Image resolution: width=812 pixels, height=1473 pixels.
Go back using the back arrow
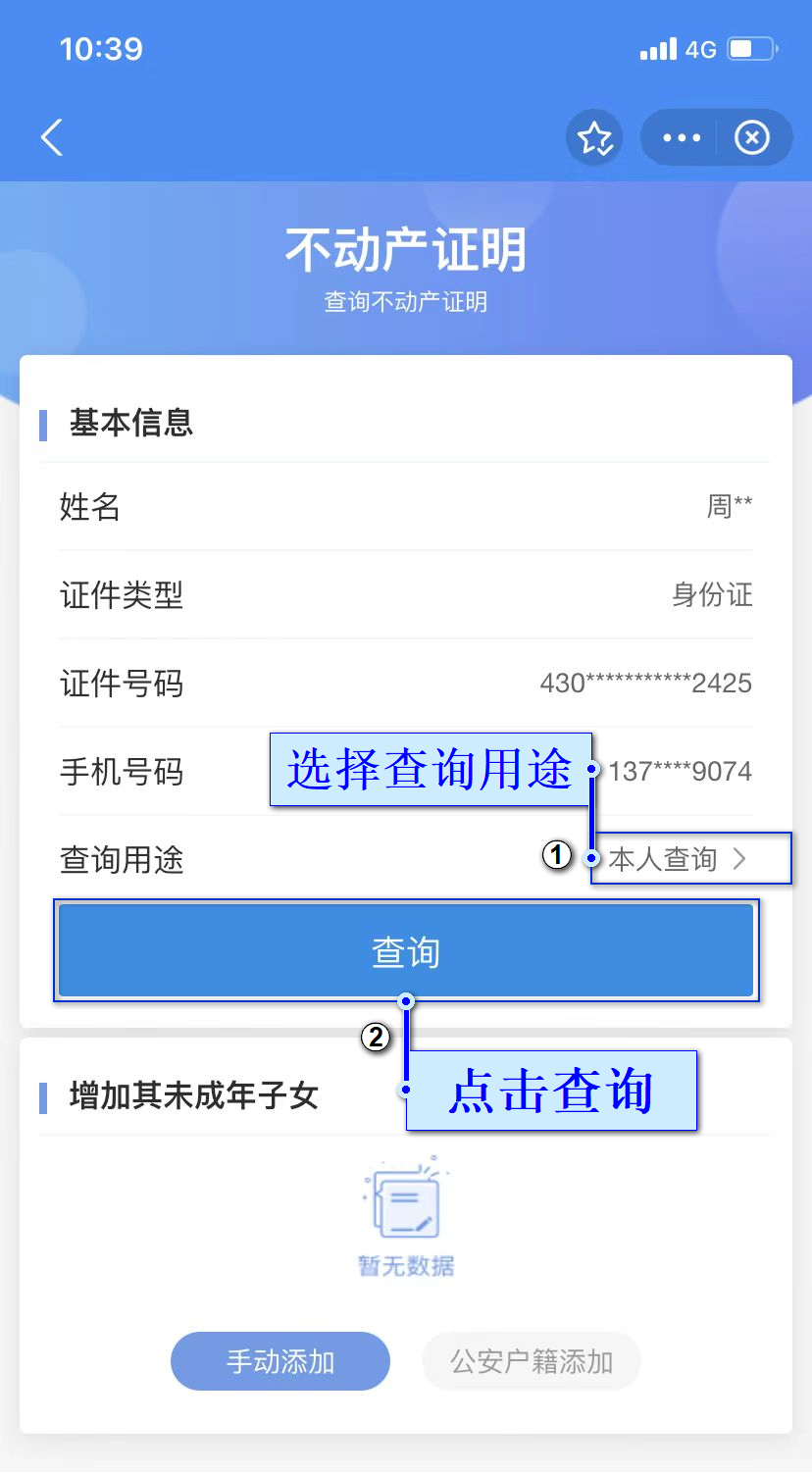pos(52,137)
